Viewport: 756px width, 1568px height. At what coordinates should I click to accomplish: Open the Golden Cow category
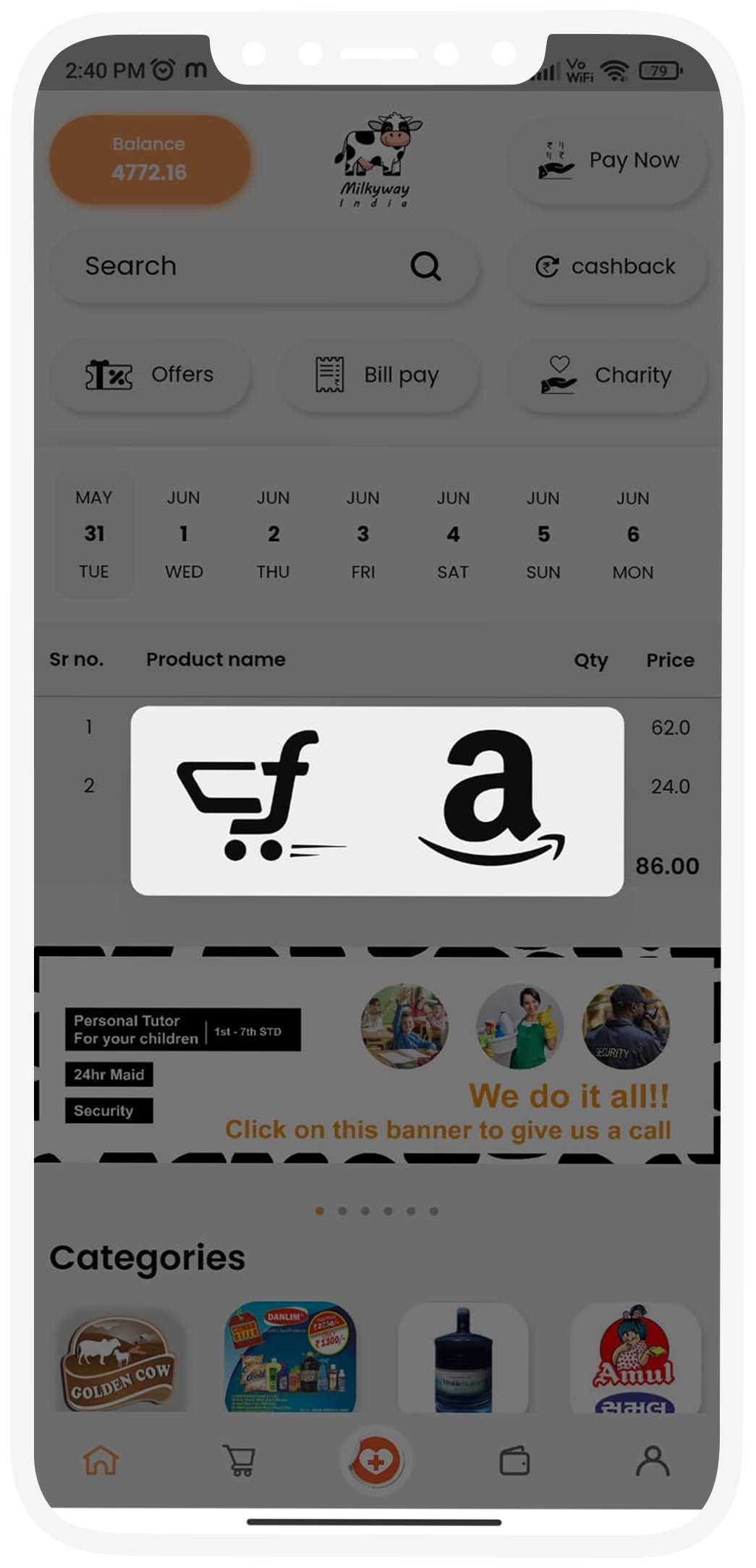[x=119, y=1360]
